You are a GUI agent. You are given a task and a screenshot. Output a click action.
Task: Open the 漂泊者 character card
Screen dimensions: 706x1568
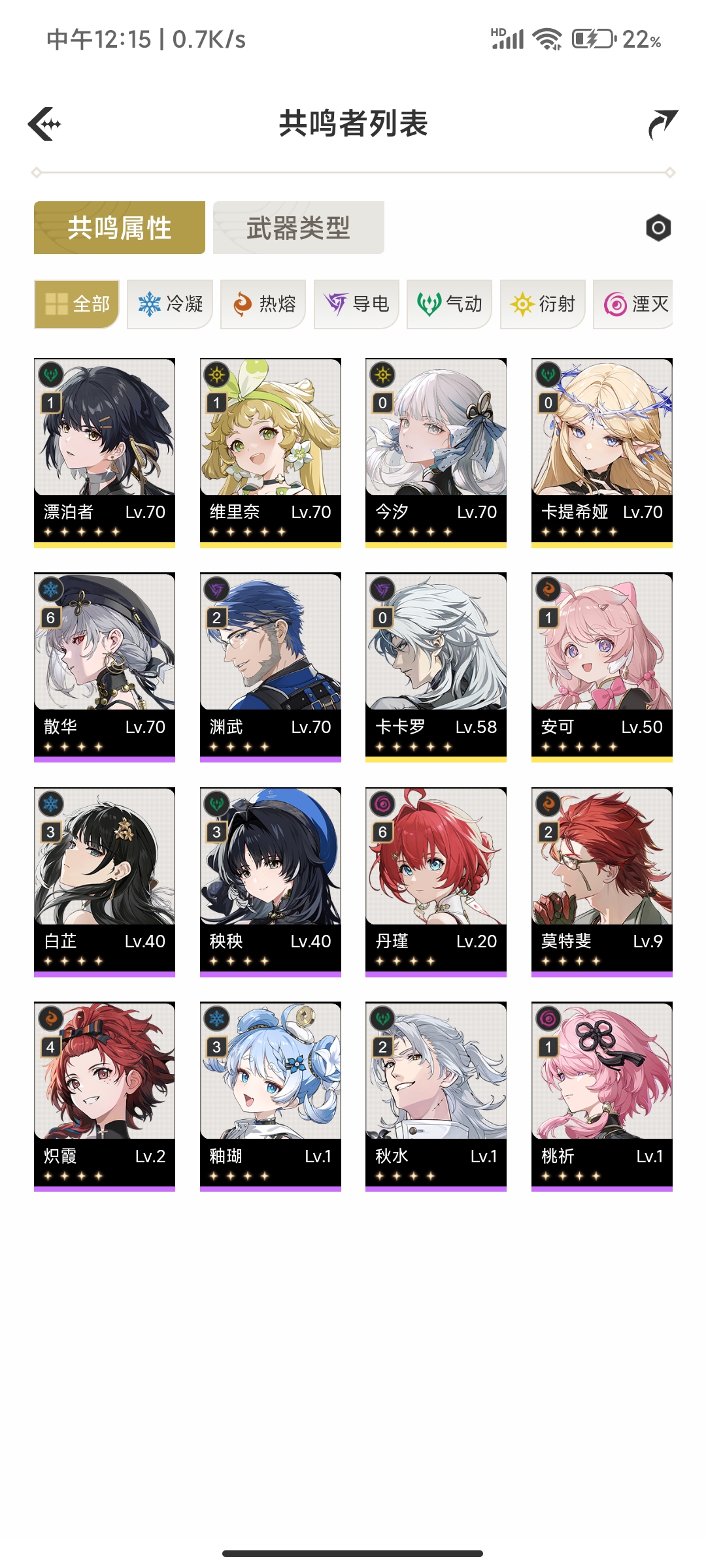(x=105, y=452)
